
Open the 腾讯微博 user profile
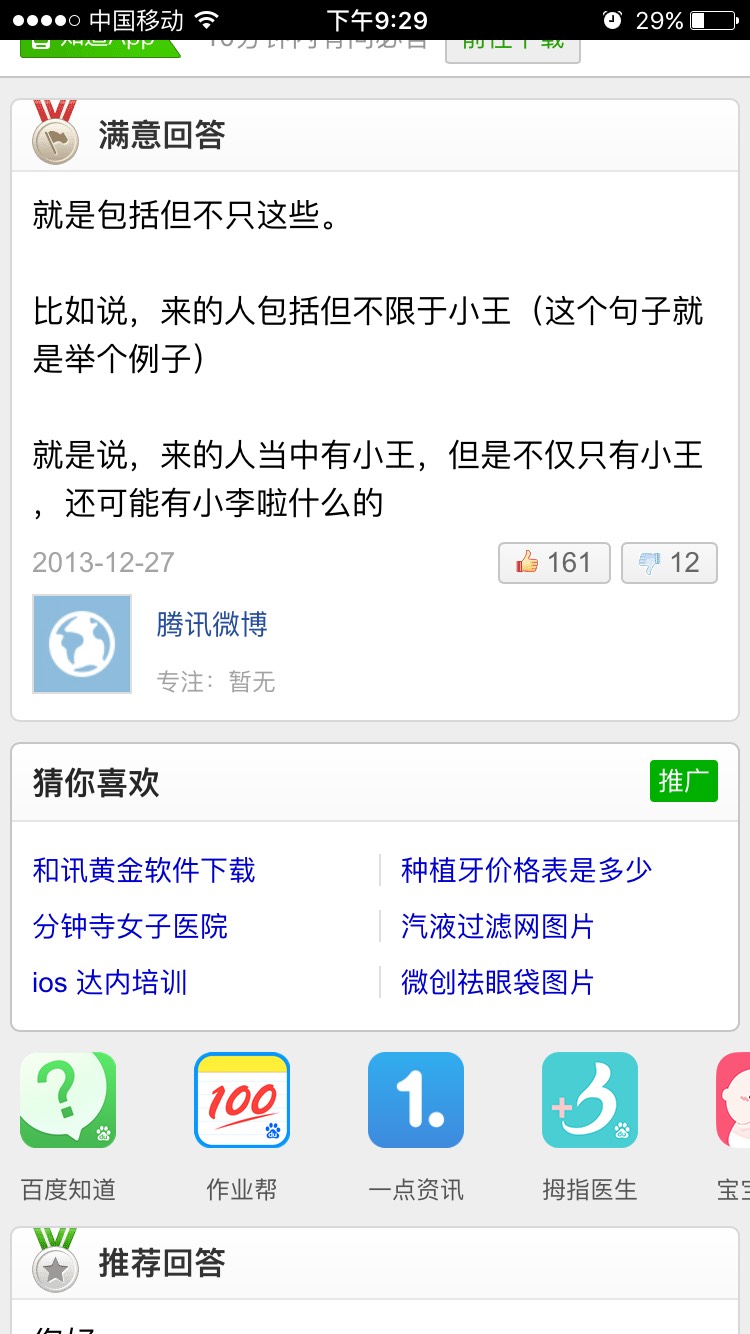pyautogui.click(x=212, y=625)
